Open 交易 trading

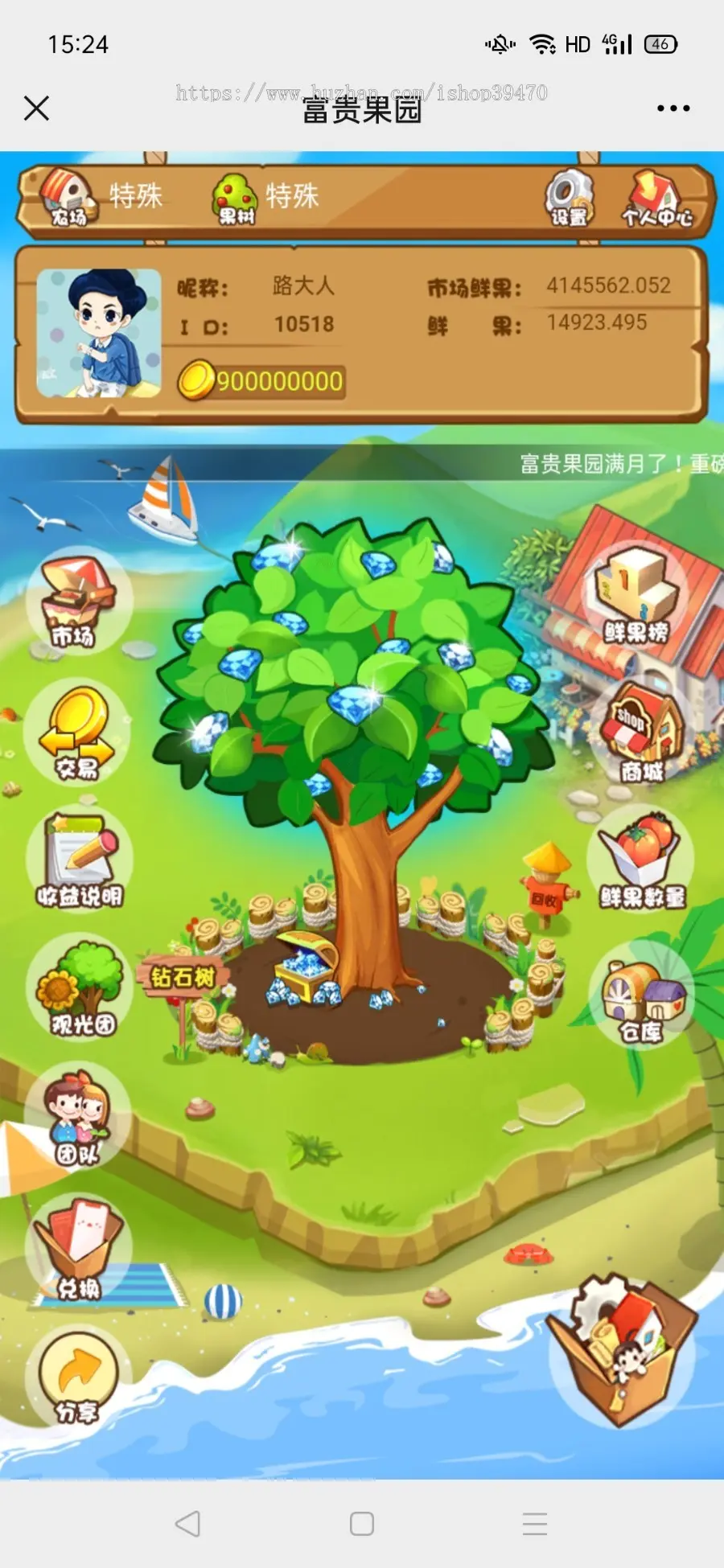(x=77, y=733)
